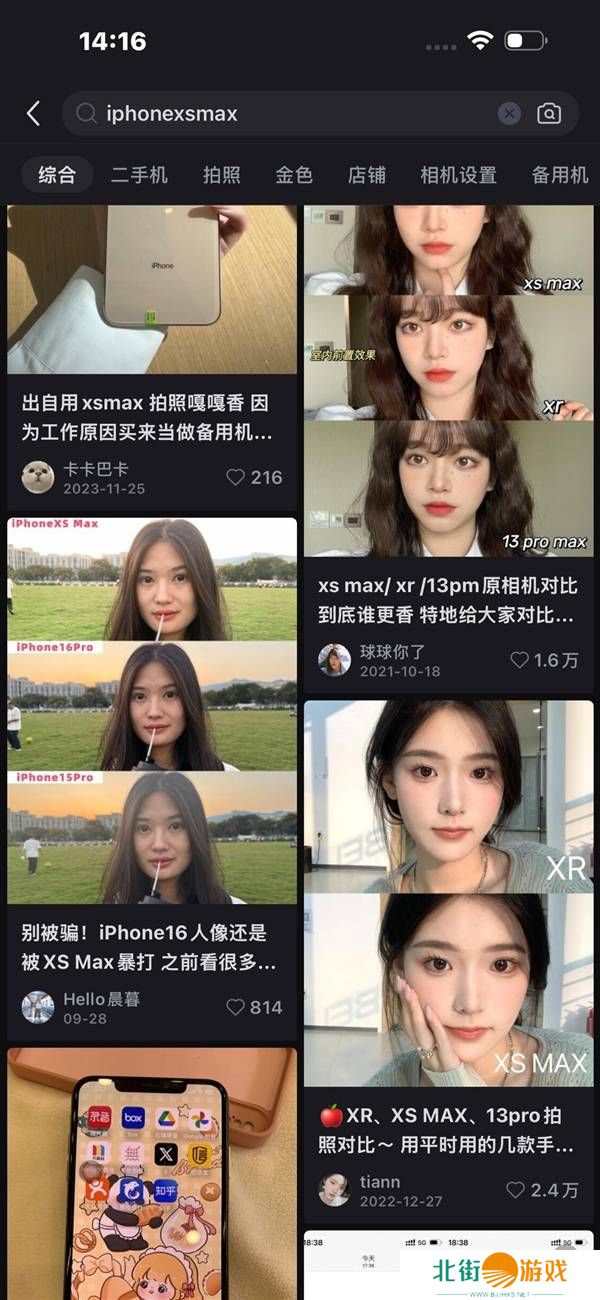600x1300 pixels.
Task: Go back using the arrow icon
Action: tap(33, 113)
